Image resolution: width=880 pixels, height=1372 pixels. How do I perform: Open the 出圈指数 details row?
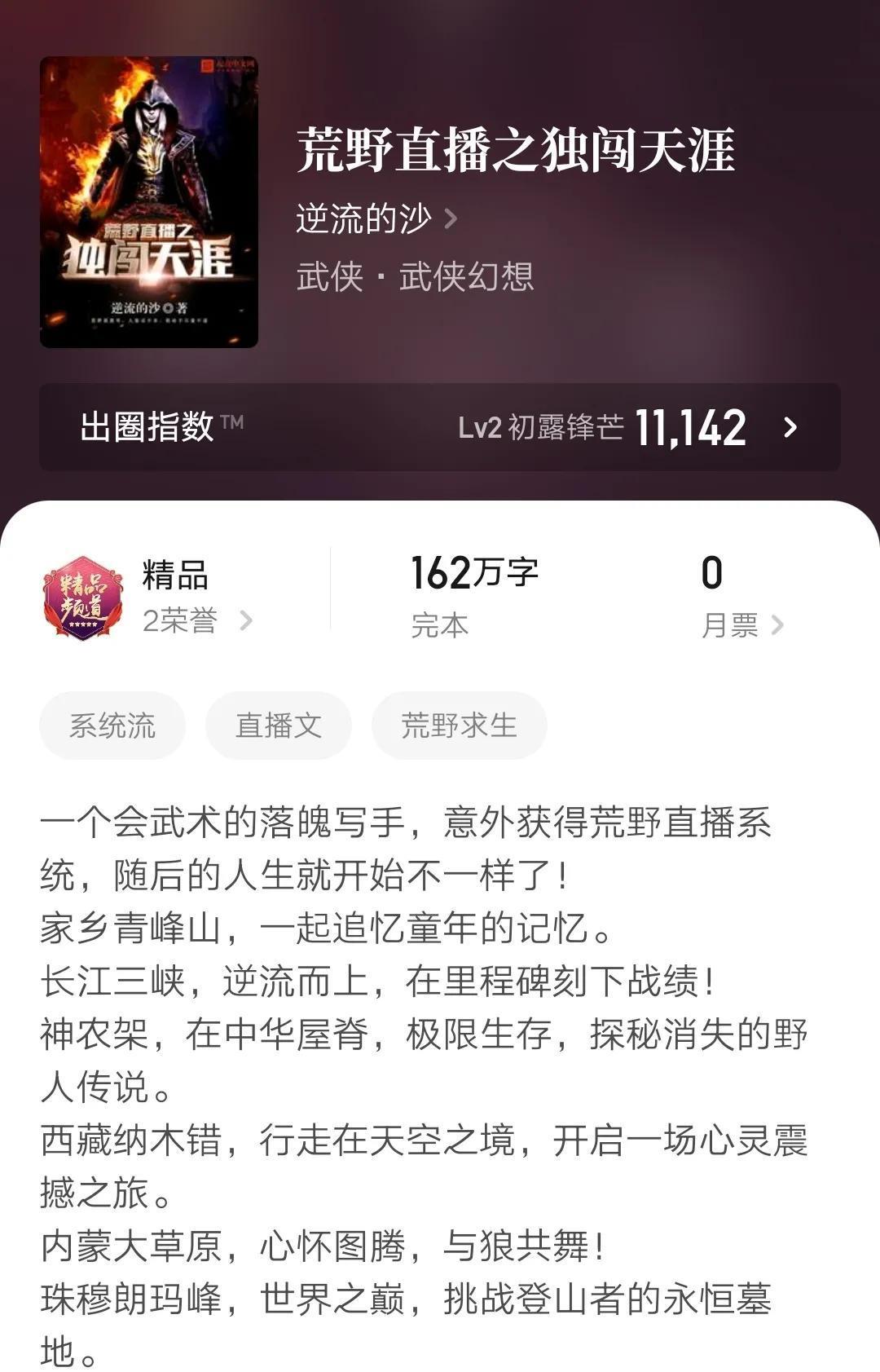click(x=440, y=427)
